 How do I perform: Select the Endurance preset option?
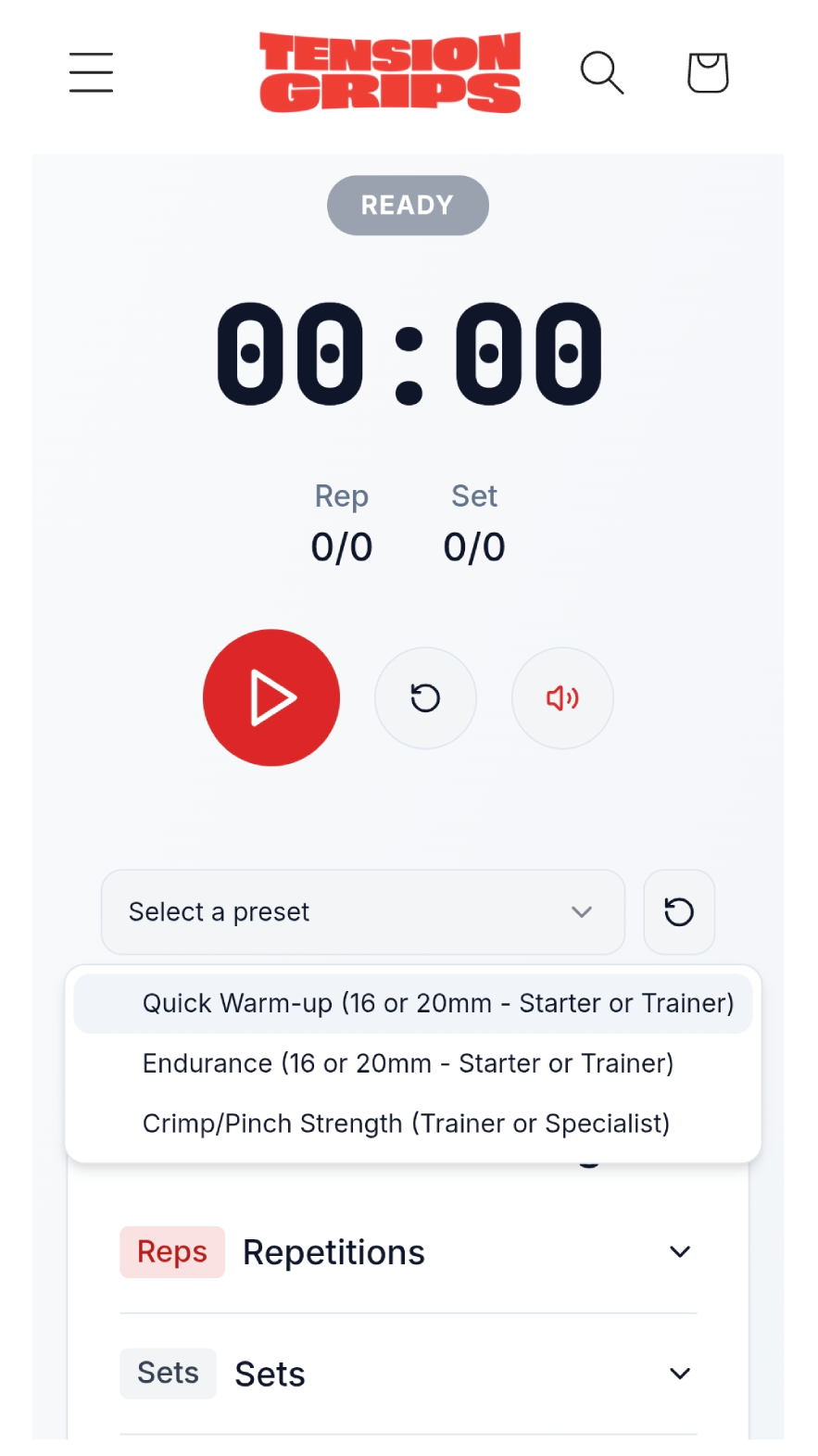(408, 1063)
